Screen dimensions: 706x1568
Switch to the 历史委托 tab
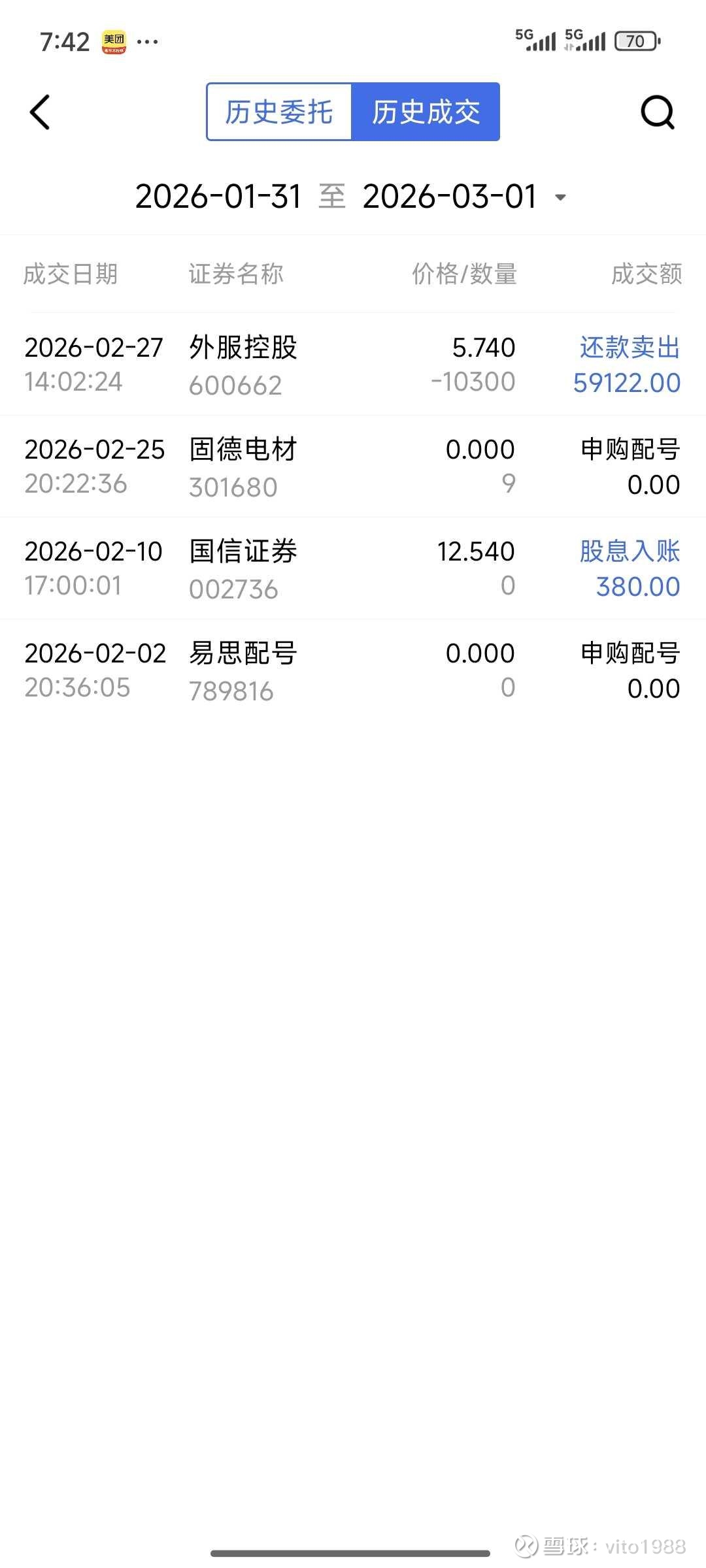(279, 112)
